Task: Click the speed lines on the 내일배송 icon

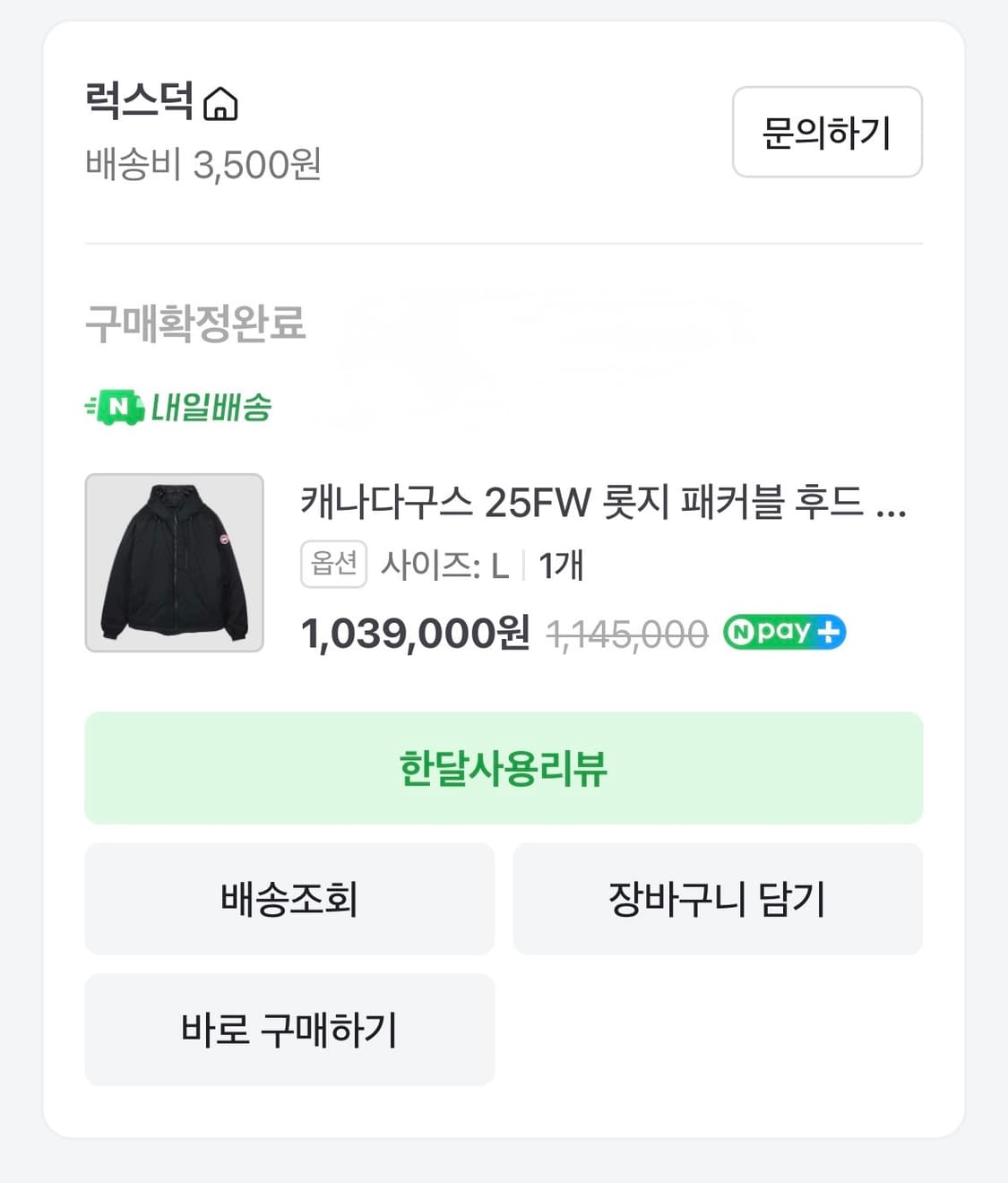Action: pyautogui.click(x=93, y=406)
